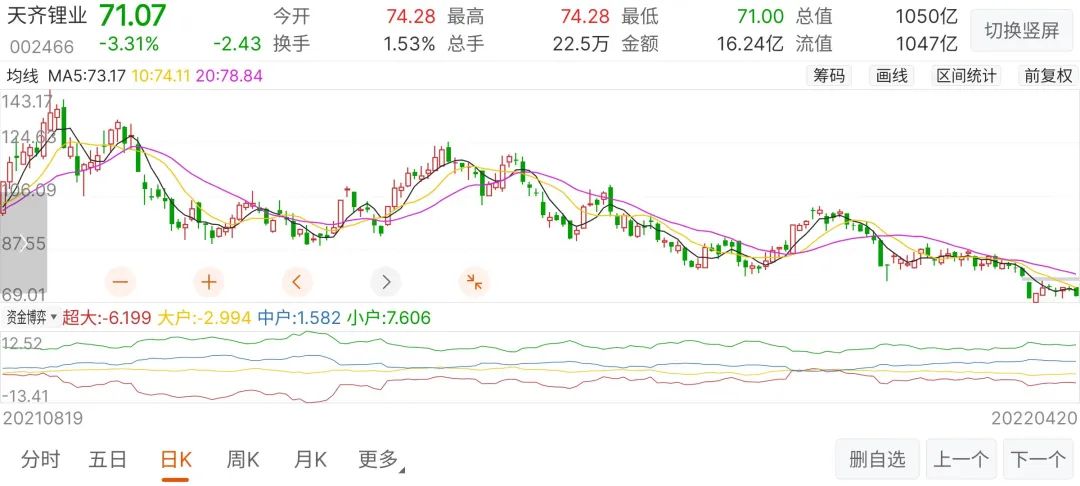Image resolution: width=1080 pixels, height=486 pixels.
Task: Switch to the 分时 tab
Action: 40,460
